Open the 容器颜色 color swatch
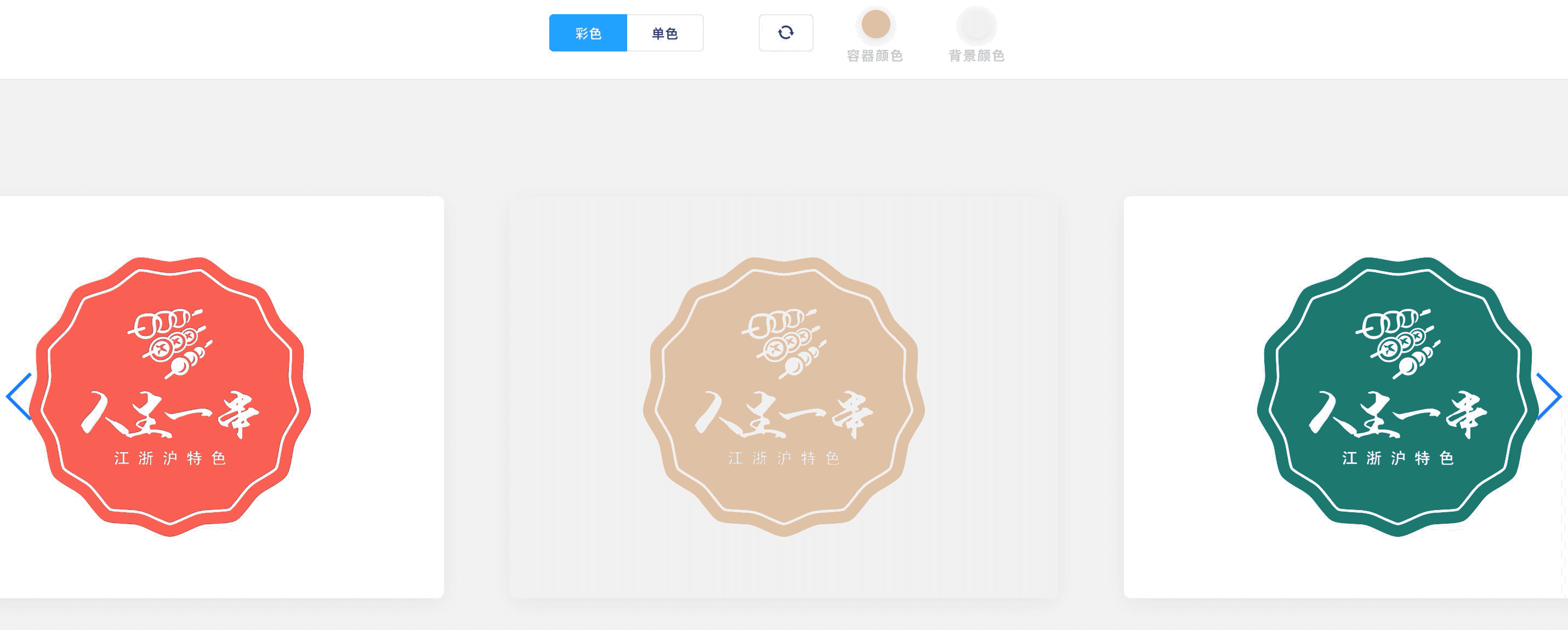1568x630 pixels. [x=876, y=25]
